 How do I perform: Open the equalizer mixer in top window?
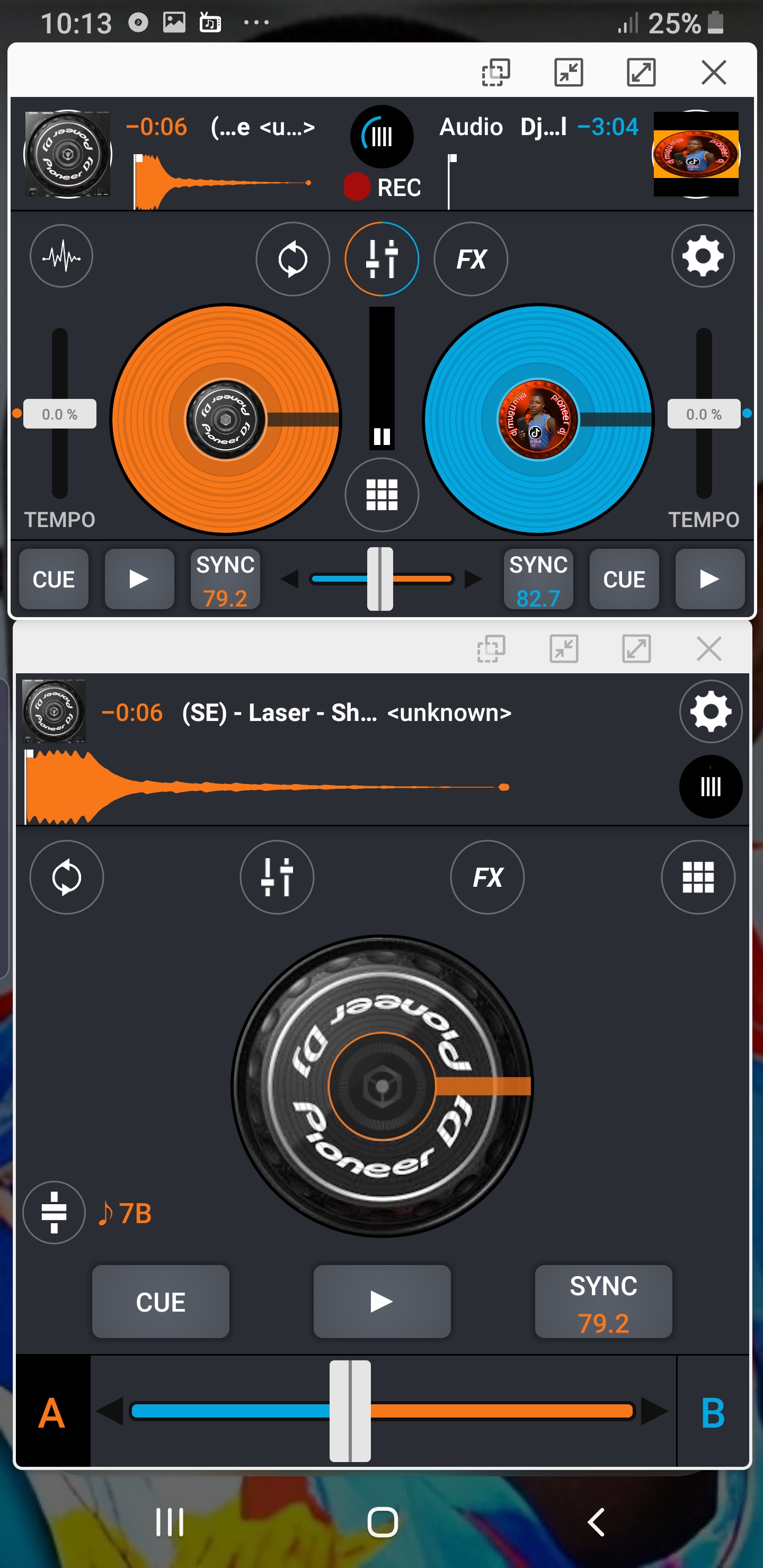pos(382,260)
